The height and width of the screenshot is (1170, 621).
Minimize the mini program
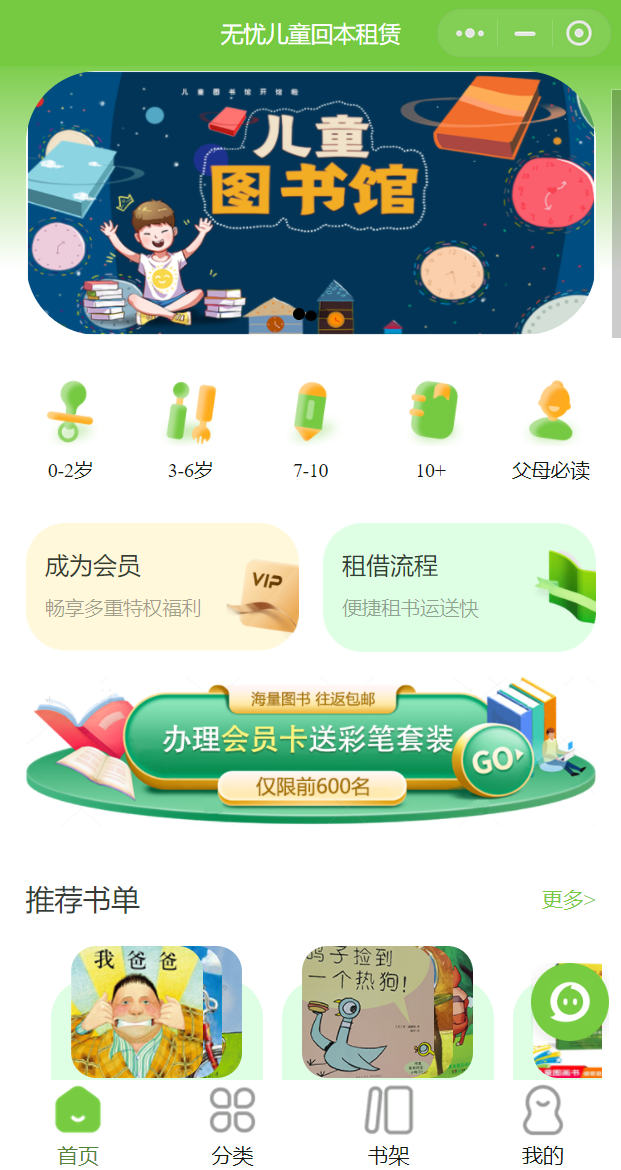pos(524,33)
